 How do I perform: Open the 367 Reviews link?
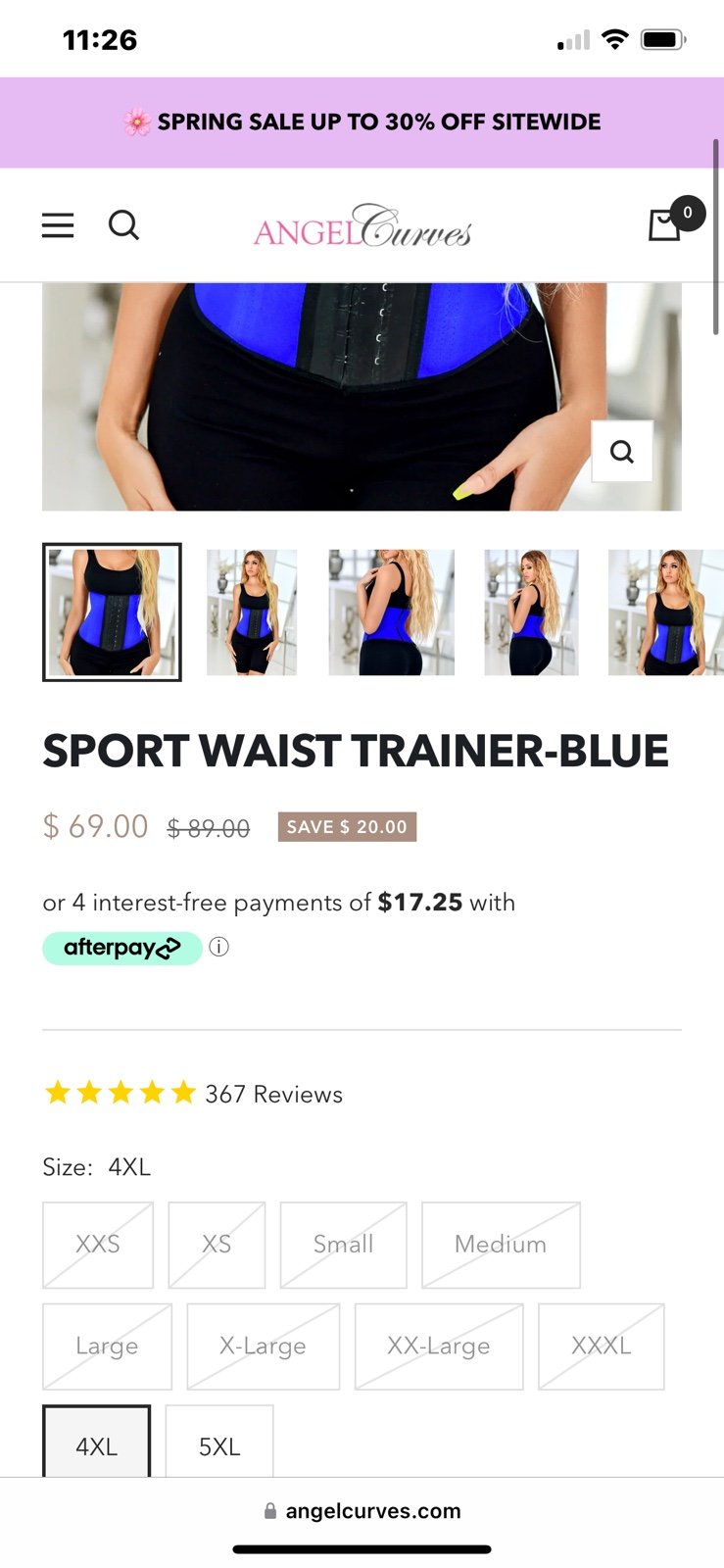tap(273, 1094)
